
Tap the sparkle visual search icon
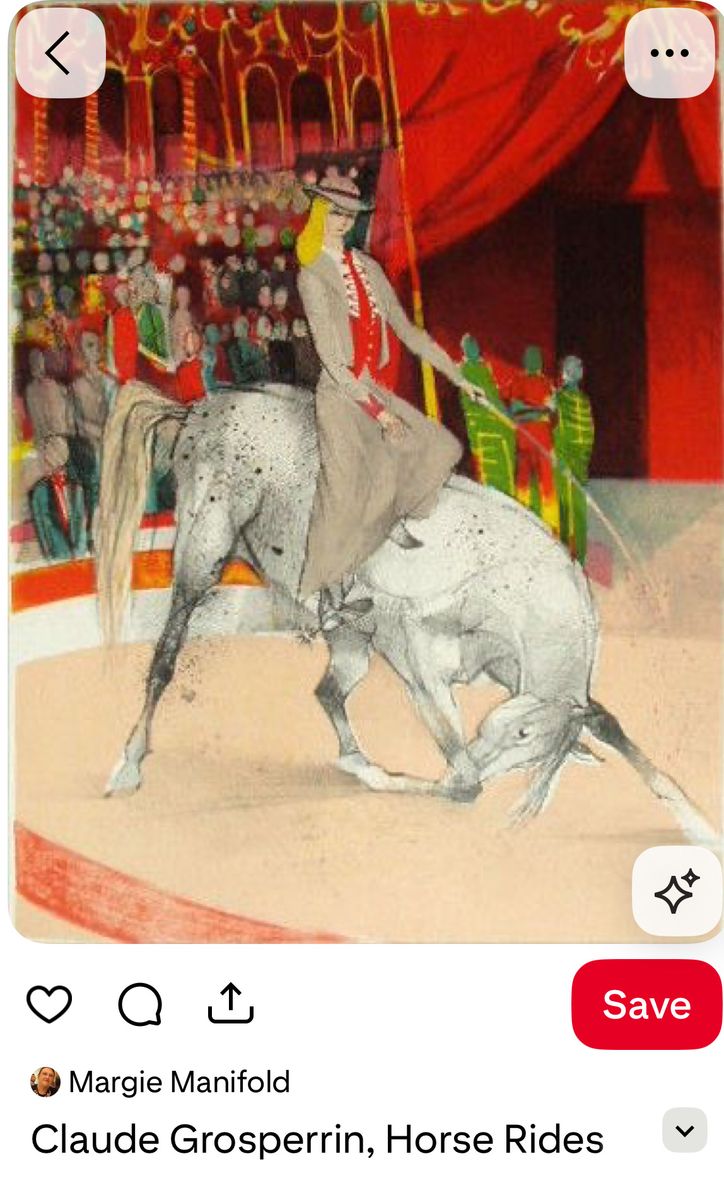(677, 891)
